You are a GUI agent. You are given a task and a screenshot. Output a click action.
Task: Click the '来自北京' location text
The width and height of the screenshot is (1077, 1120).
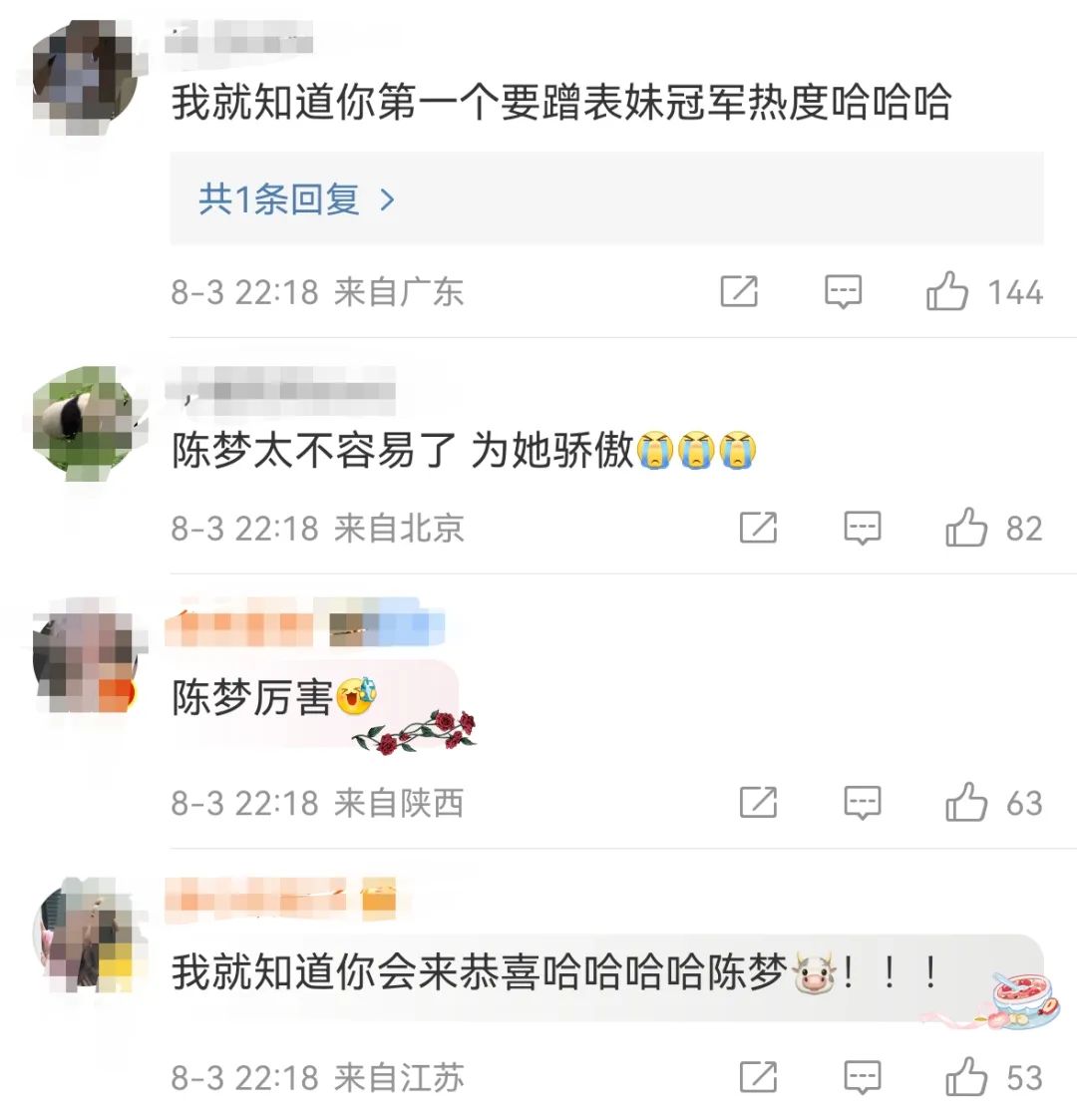[399, 527]
